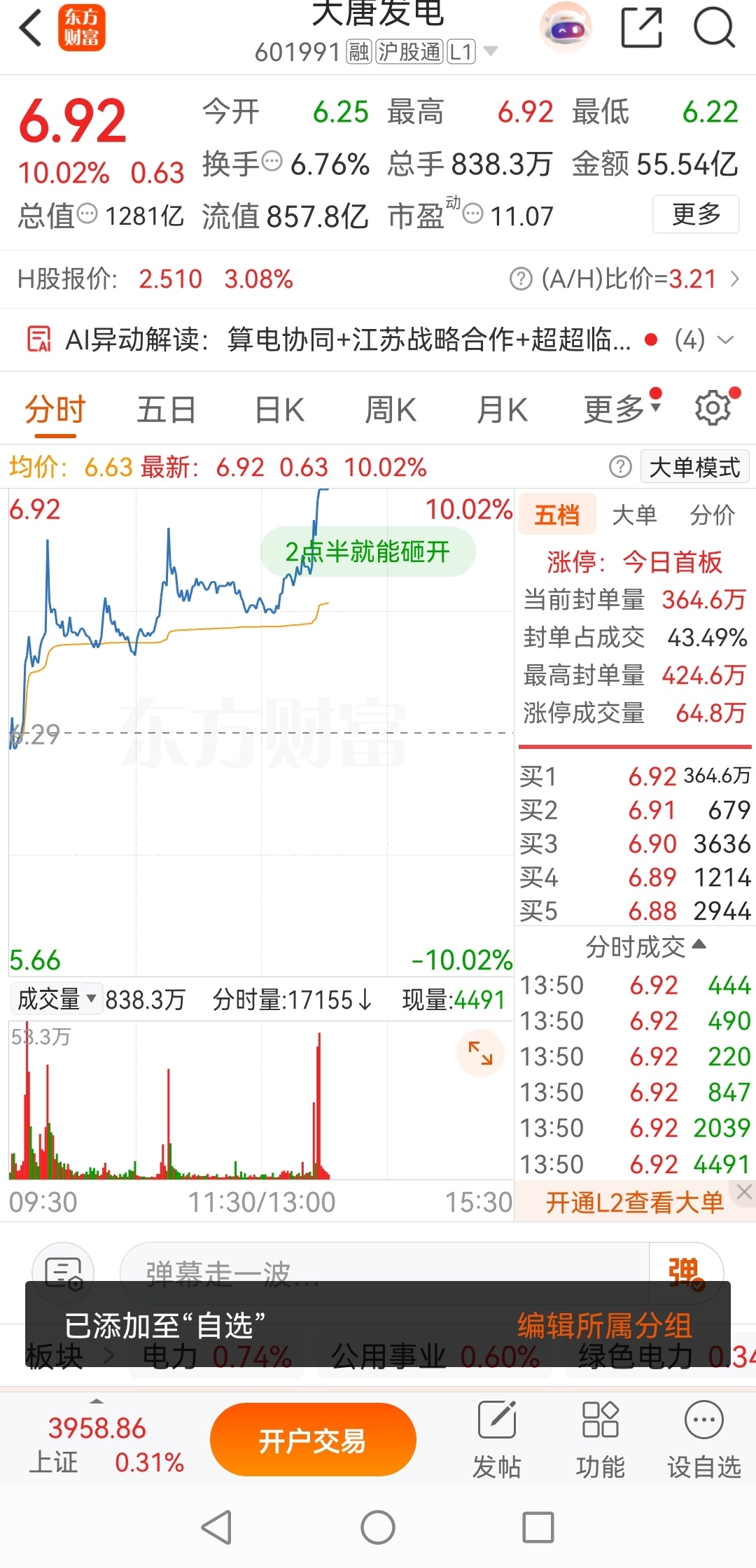The width and height of the screenshot is (756, 1568).
Task: Open the 功能 menu
Action: click(600, 1440)
